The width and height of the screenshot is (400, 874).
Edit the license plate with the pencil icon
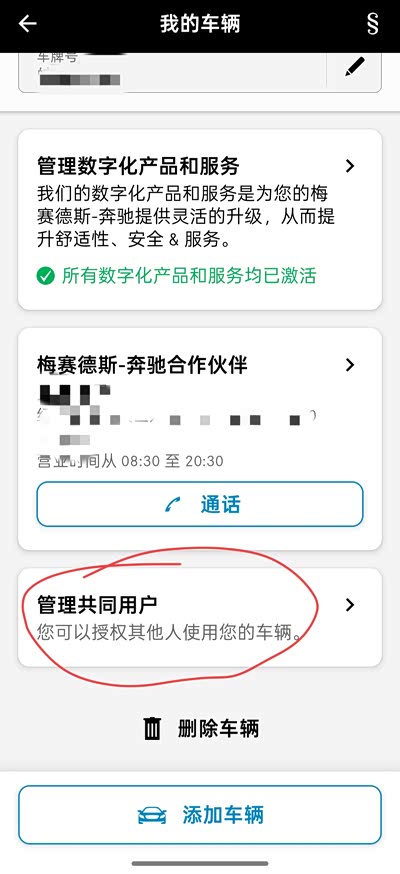click(354, 67)
